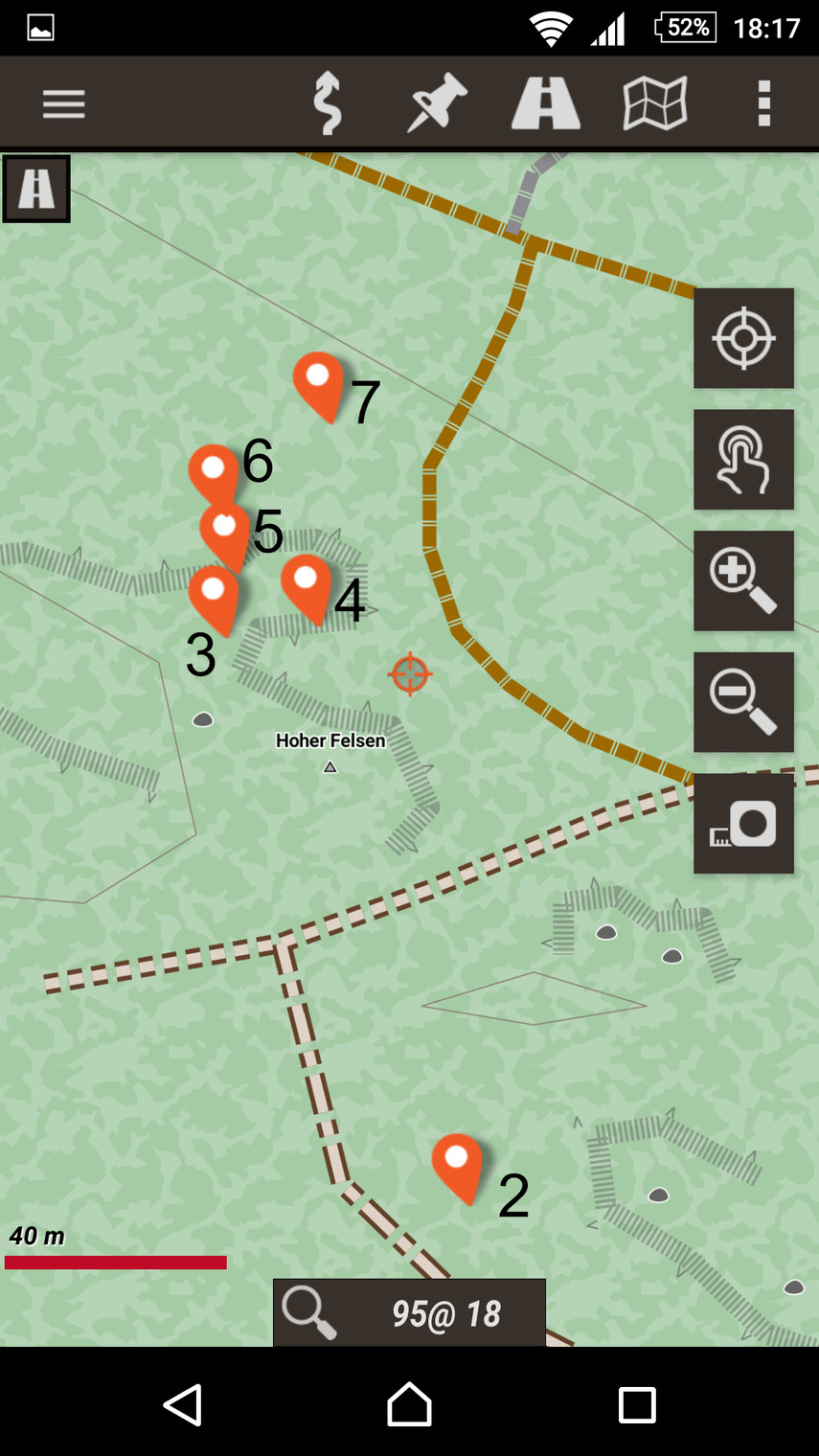
Task: Zoom out with the minus magnifier
Action: [743, 702]
